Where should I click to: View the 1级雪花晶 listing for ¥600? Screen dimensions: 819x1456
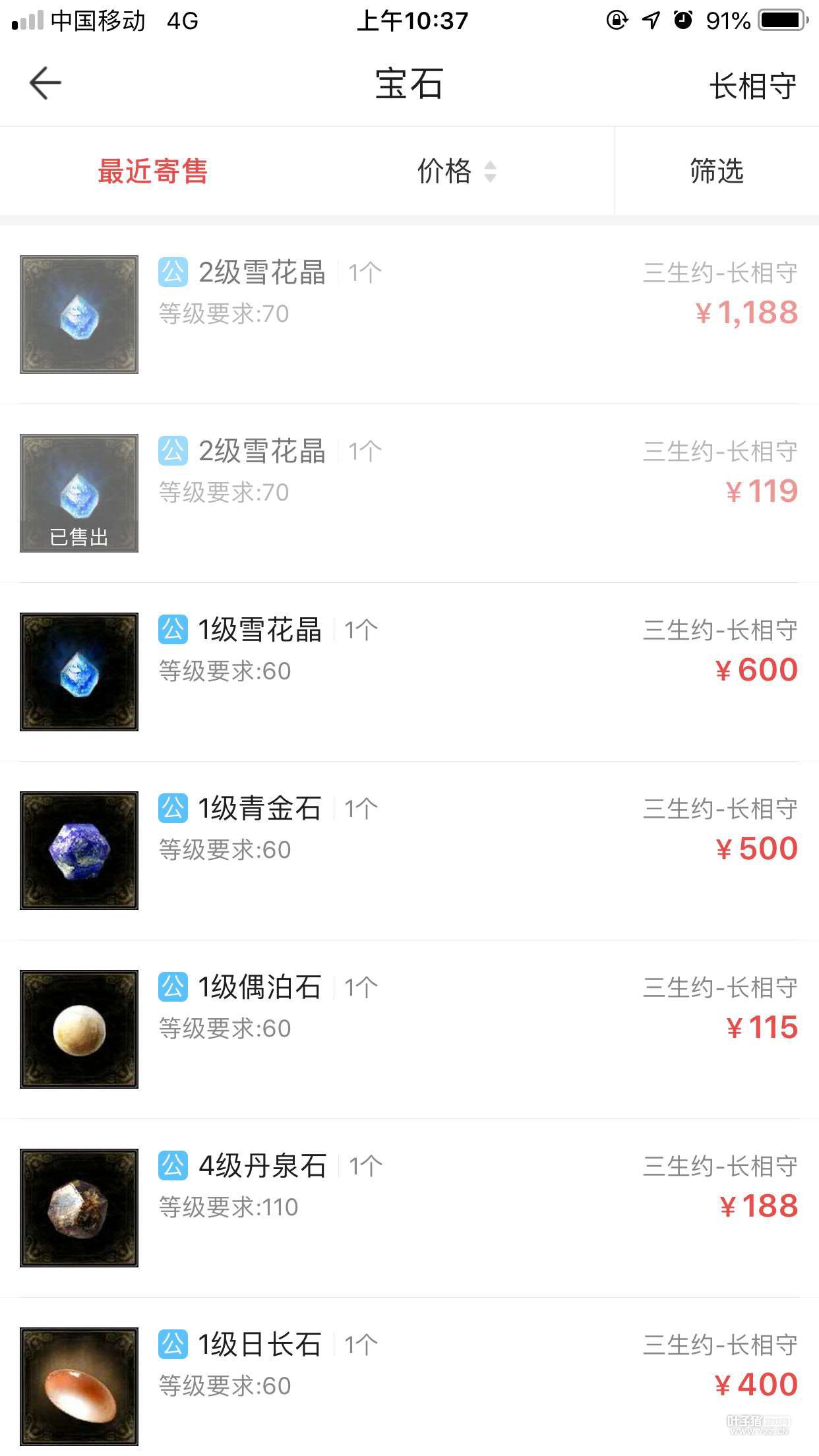[409, 672]
